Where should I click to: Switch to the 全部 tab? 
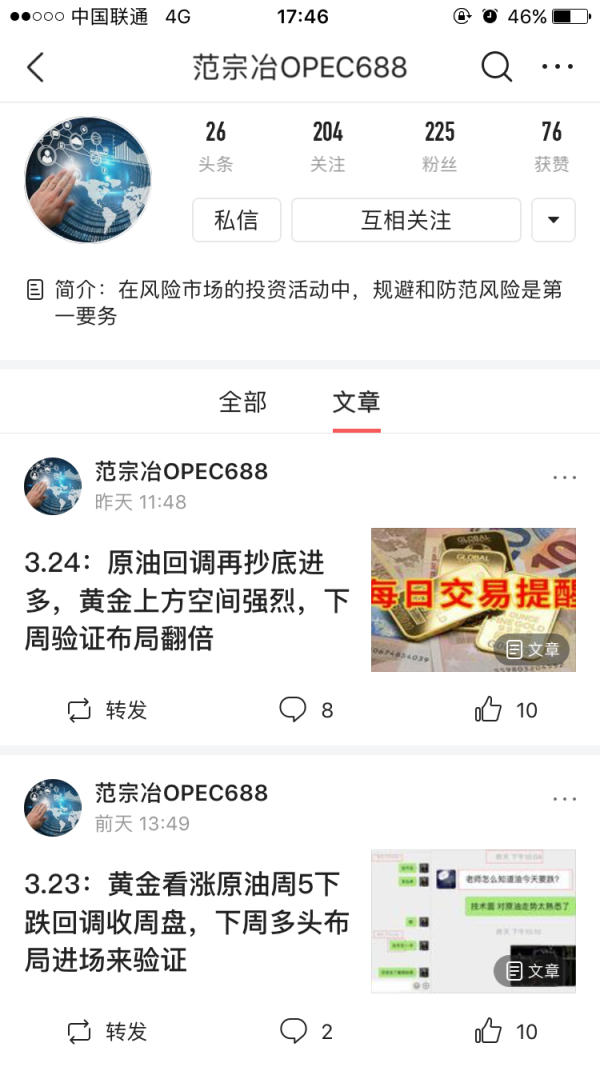pyautogui.click(x=243, y=402)
